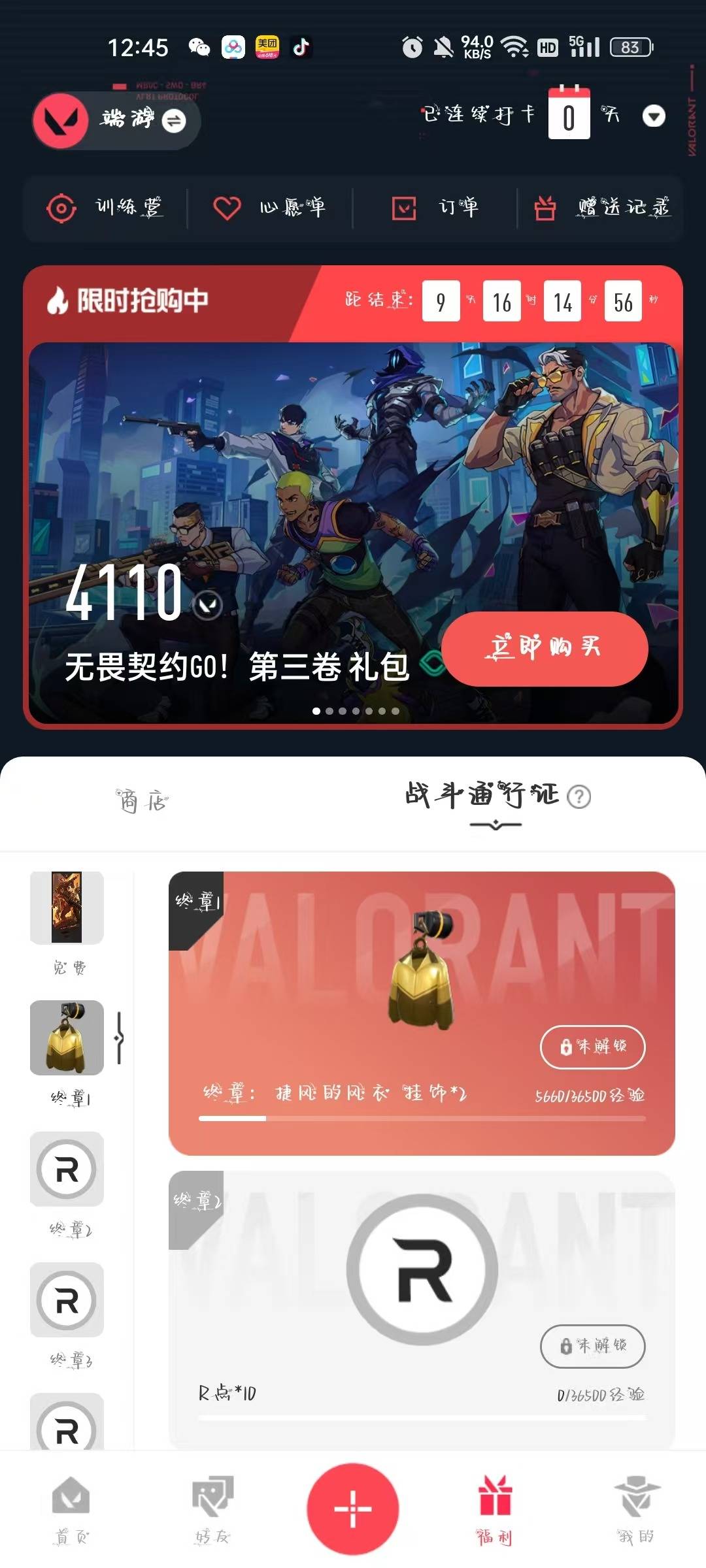Switch to the 我的 profile tab
706x1568 pixels.
click(635, 1509)
